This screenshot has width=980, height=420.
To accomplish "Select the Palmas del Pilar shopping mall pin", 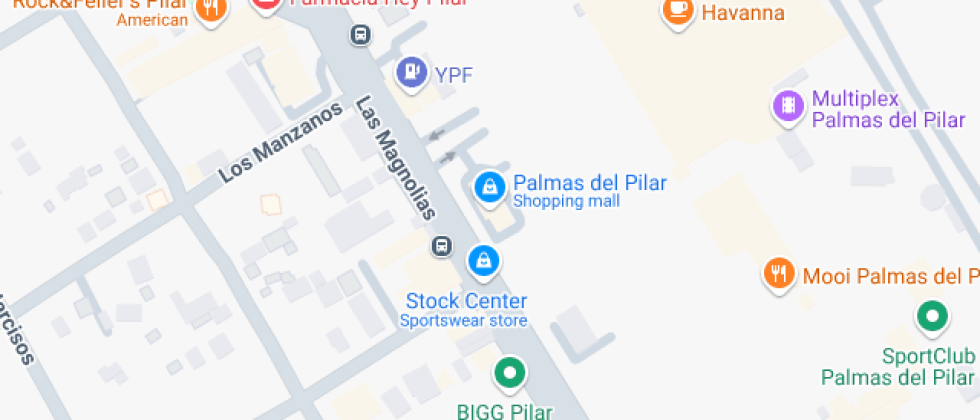I will point(489,186).
